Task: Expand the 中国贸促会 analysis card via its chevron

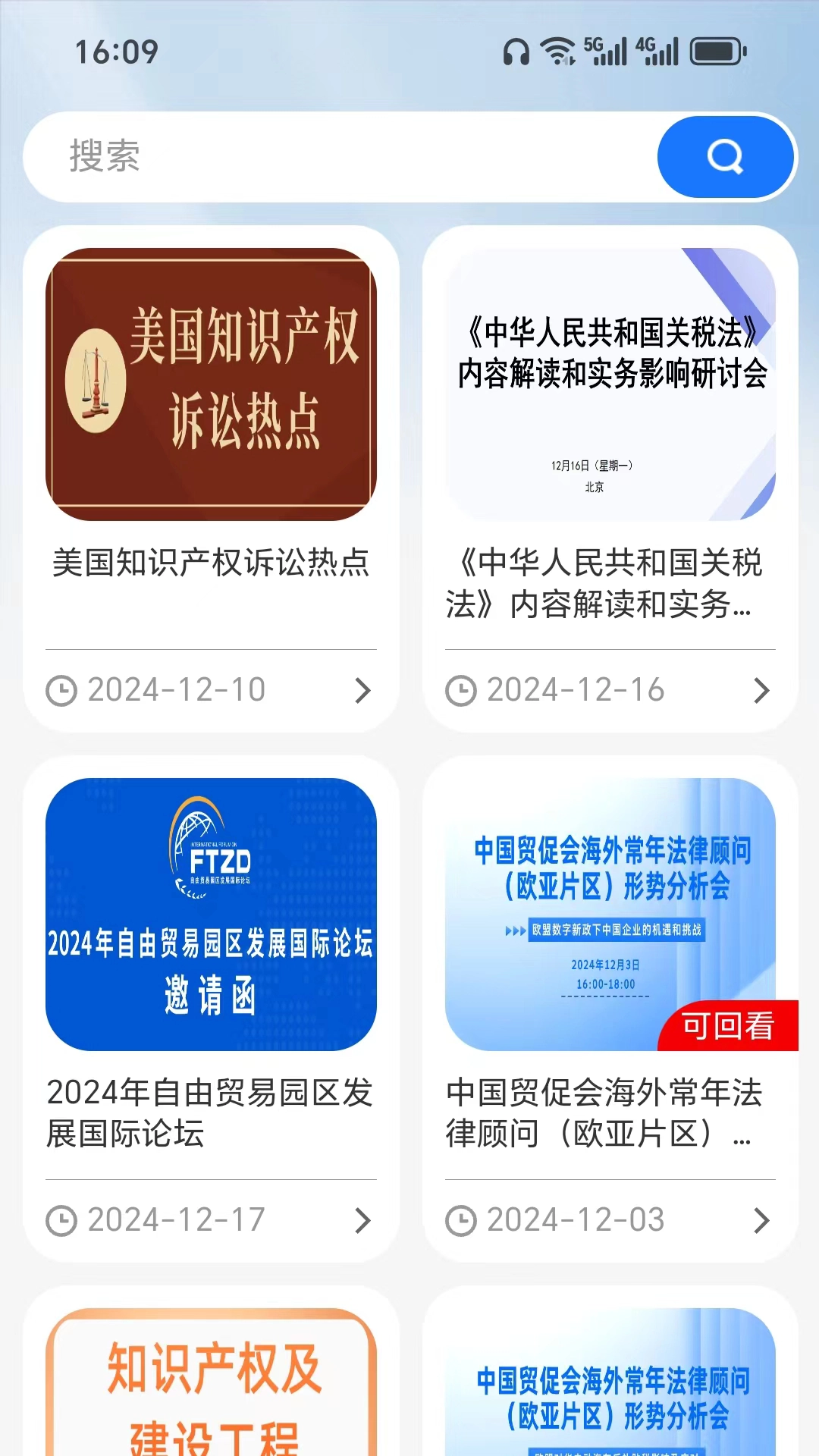Action: pos(762,1219)
